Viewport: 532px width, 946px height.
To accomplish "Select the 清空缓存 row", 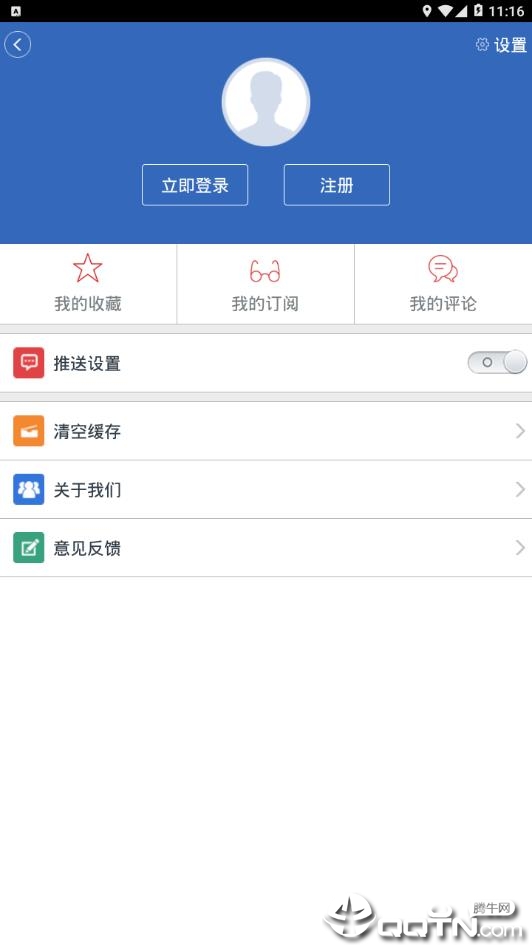I will [266, 431].
